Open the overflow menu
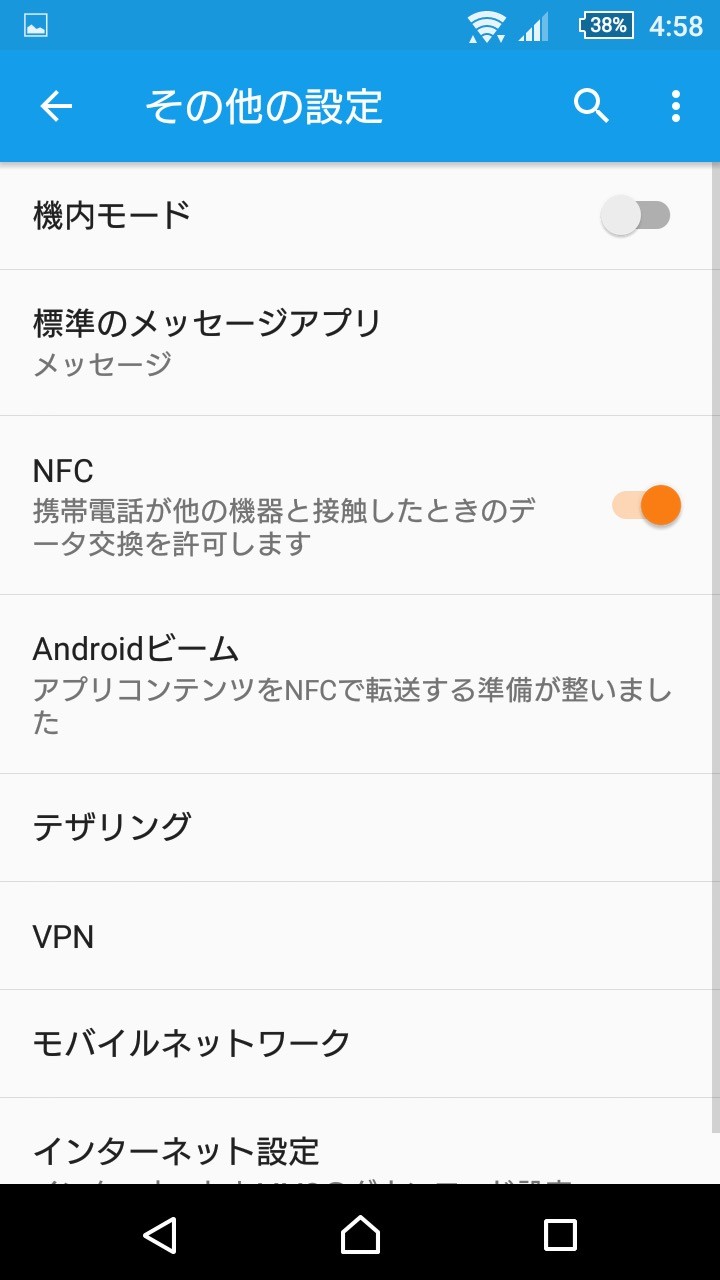The image size is (720, 1280). click(x=676, y=106)
